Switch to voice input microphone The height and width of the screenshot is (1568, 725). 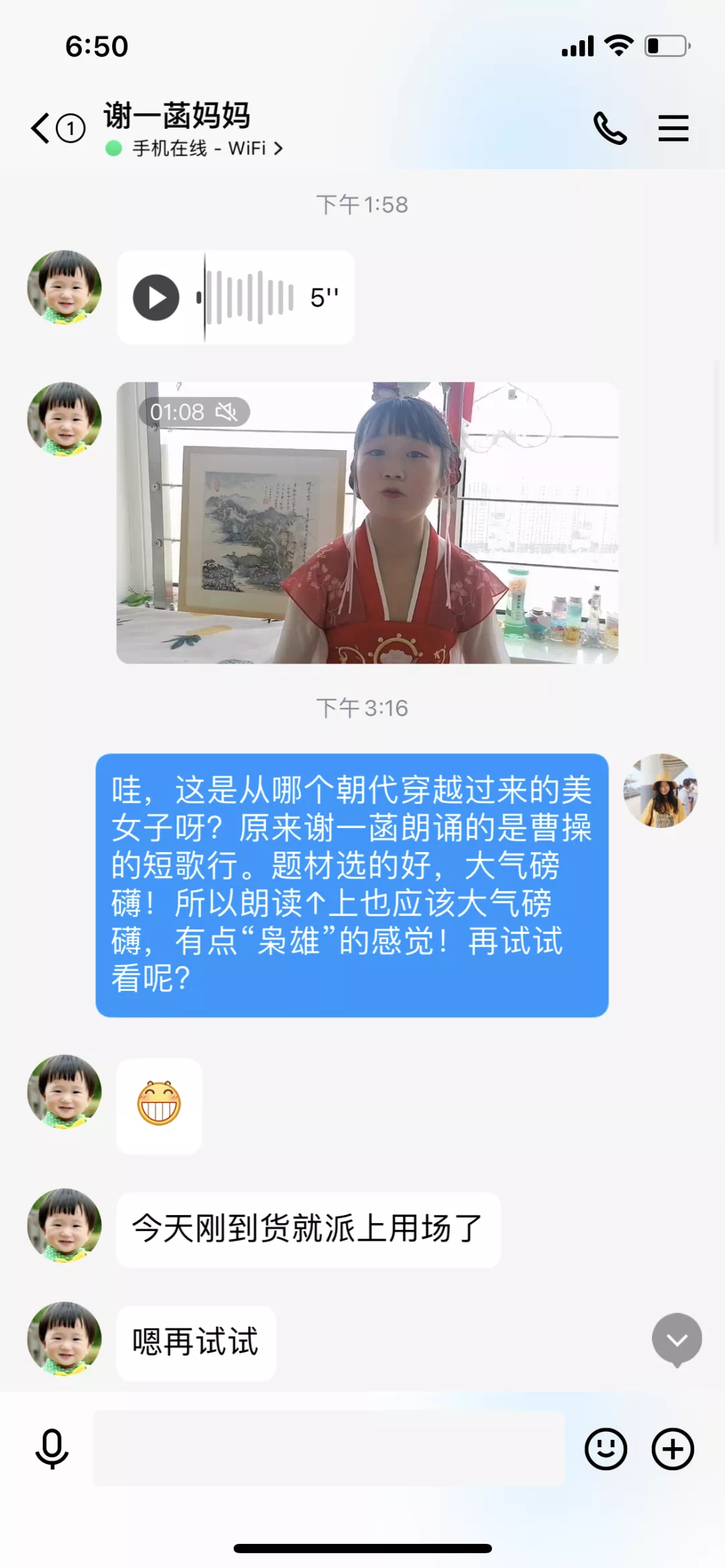point(52,1448)
